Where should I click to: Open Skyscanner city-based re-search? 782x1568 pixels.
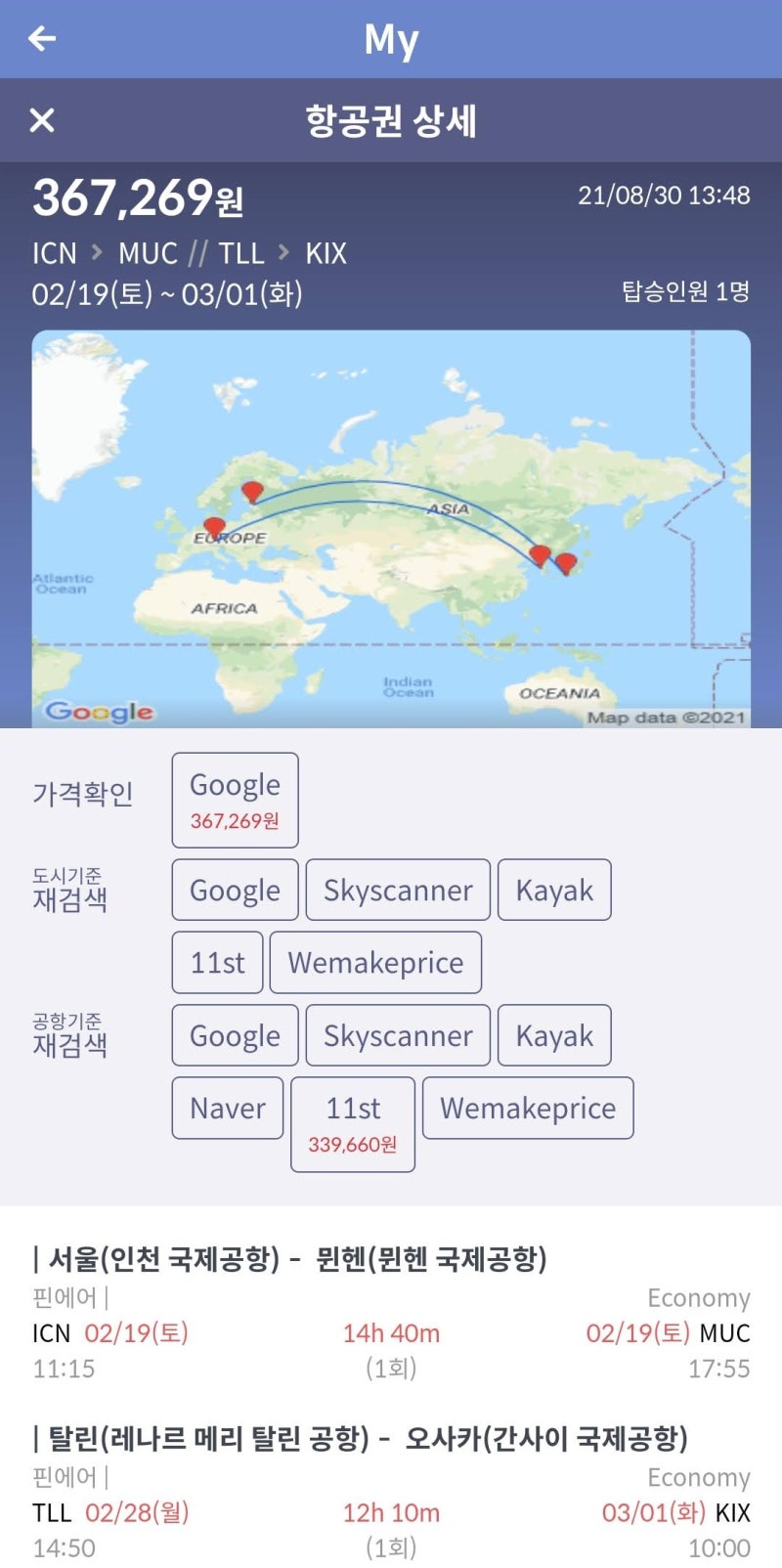(397, 890)
